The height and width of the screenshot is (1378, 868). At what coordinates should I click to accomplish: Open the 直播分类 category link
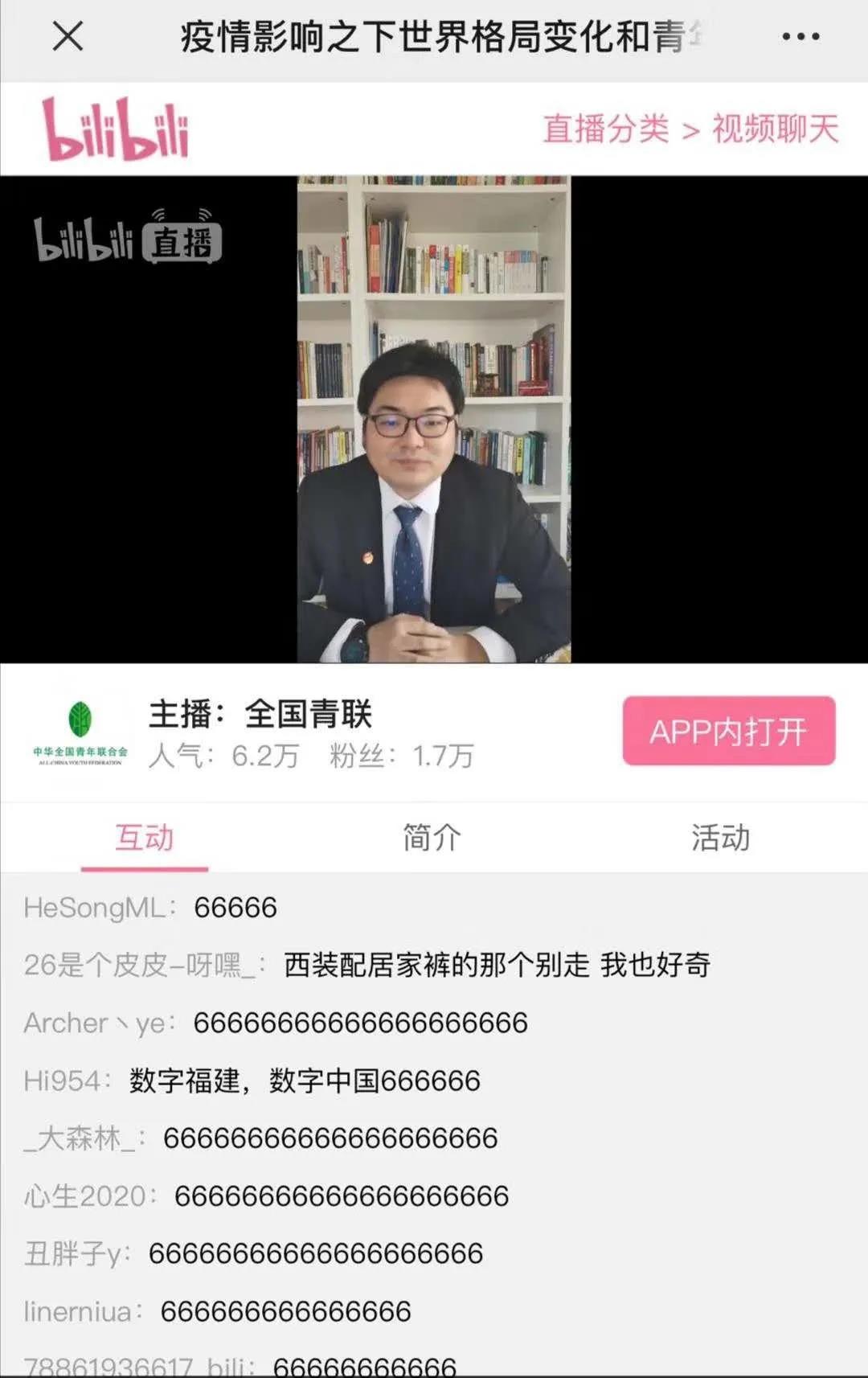pos(605,129)
